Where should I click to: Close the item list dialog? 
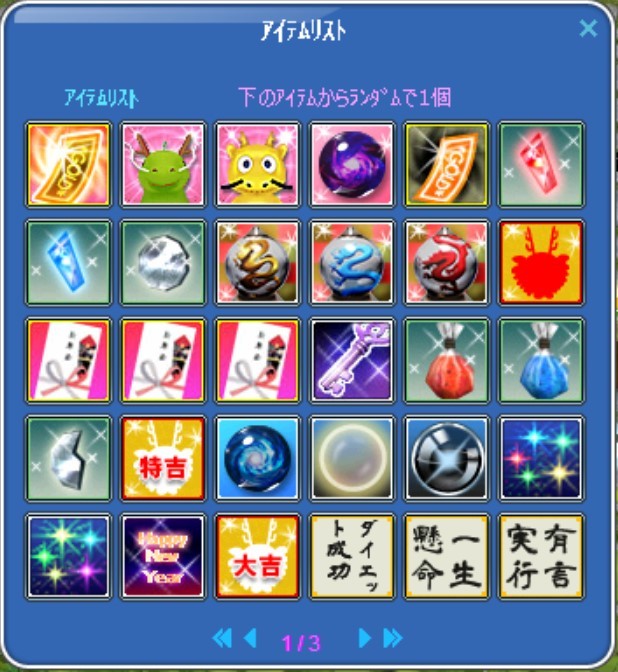588,29
